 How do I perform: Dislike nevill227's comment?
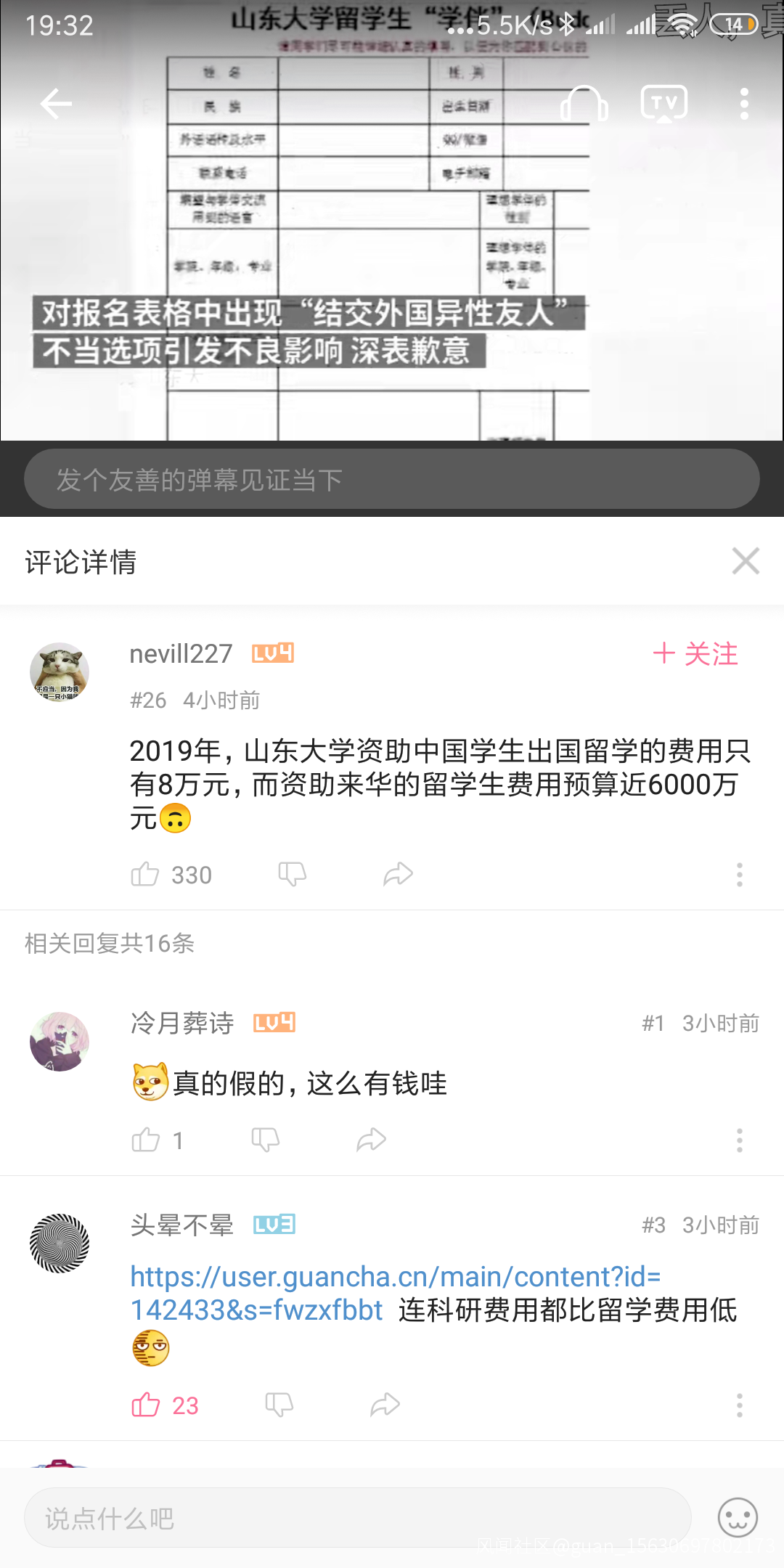point(292,875)
